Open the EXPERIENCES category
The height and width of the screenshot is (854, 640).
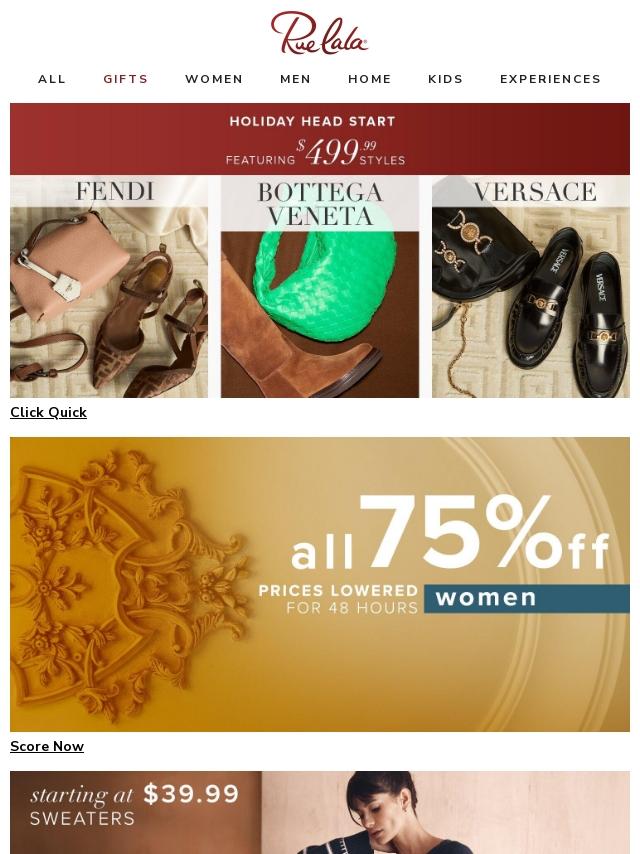click(x=550, y=79)
